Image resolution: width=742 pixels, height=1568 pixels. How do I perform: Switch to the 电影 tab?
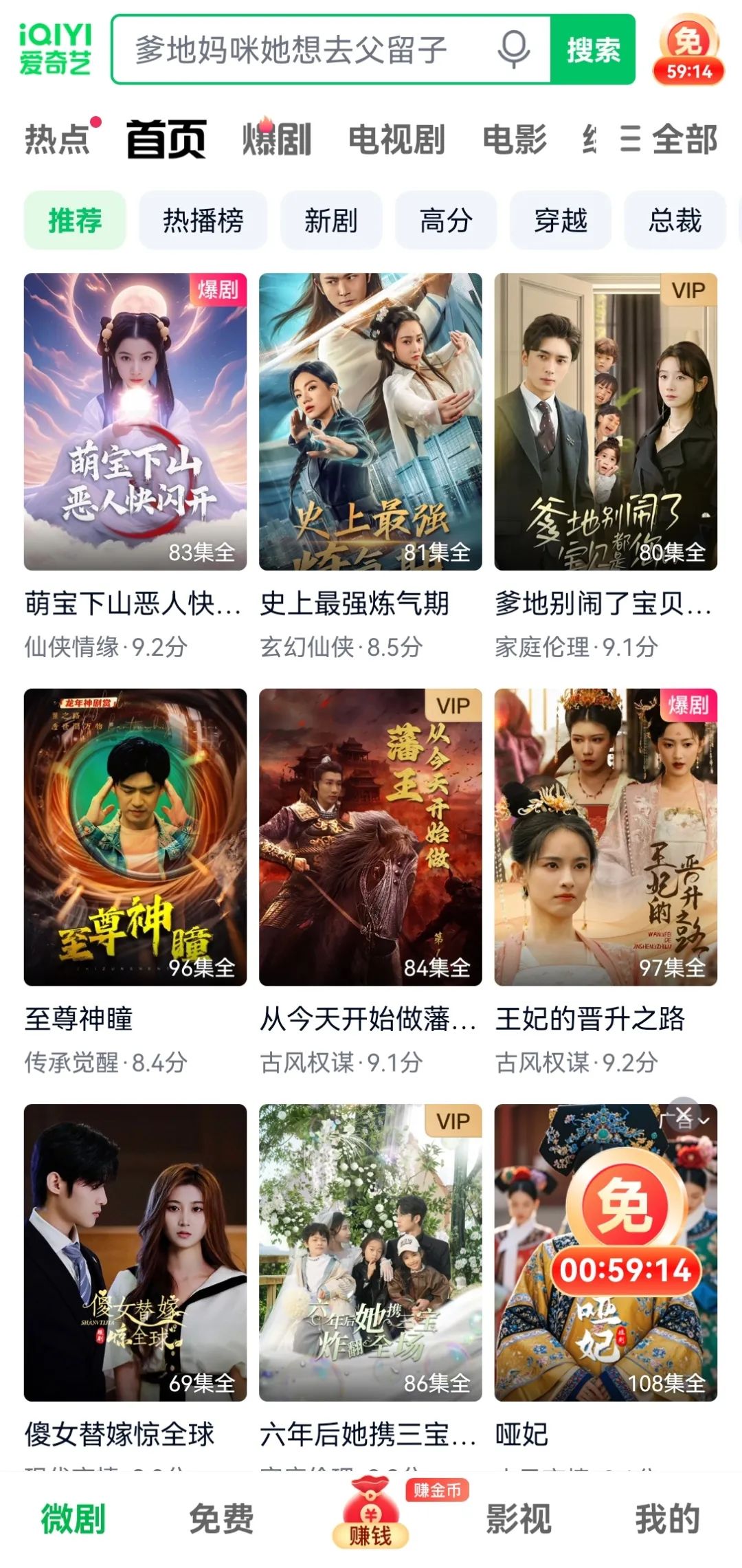pyautogui.click(x=515, y=139)
